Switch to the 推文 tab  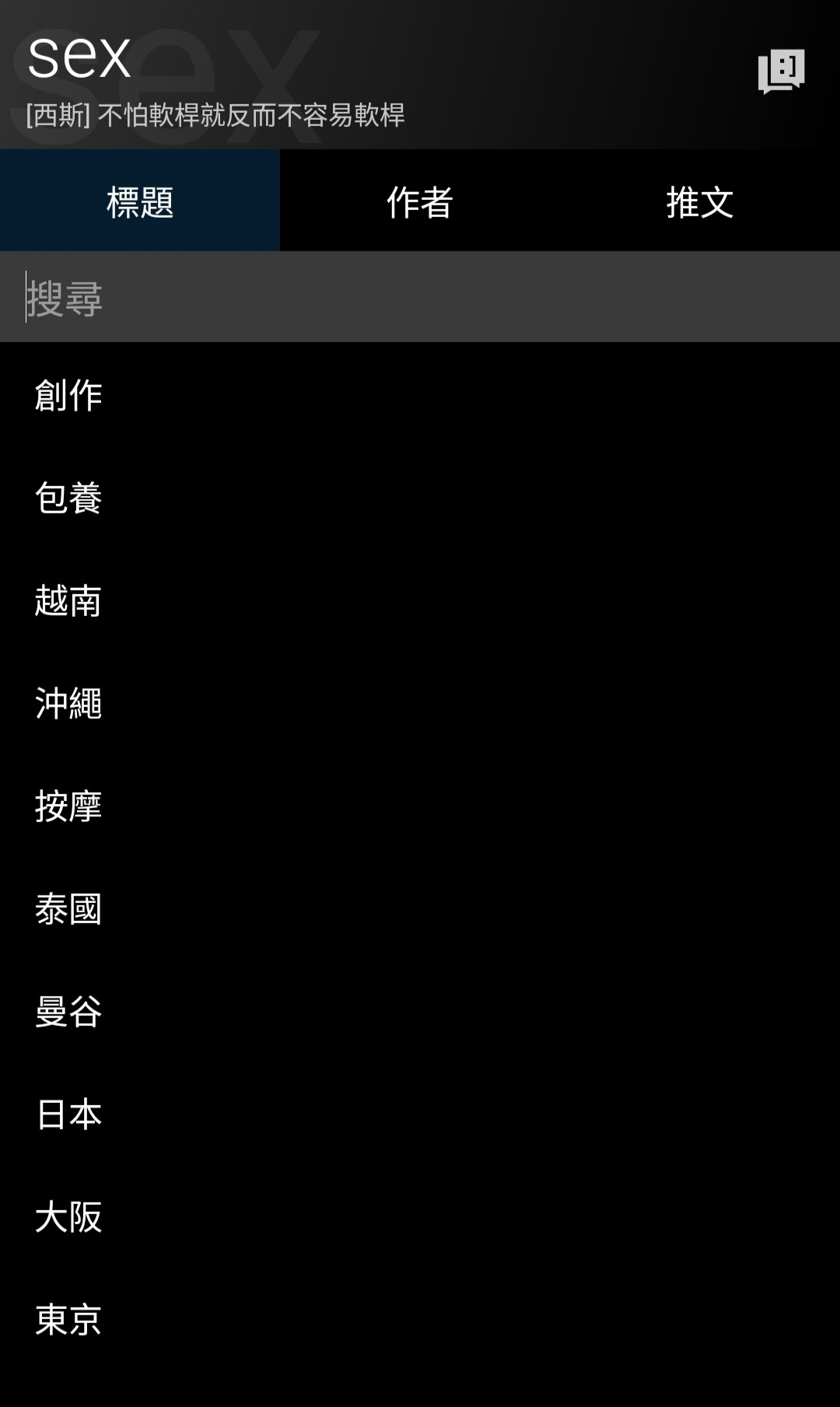click(x=699, y=202)
